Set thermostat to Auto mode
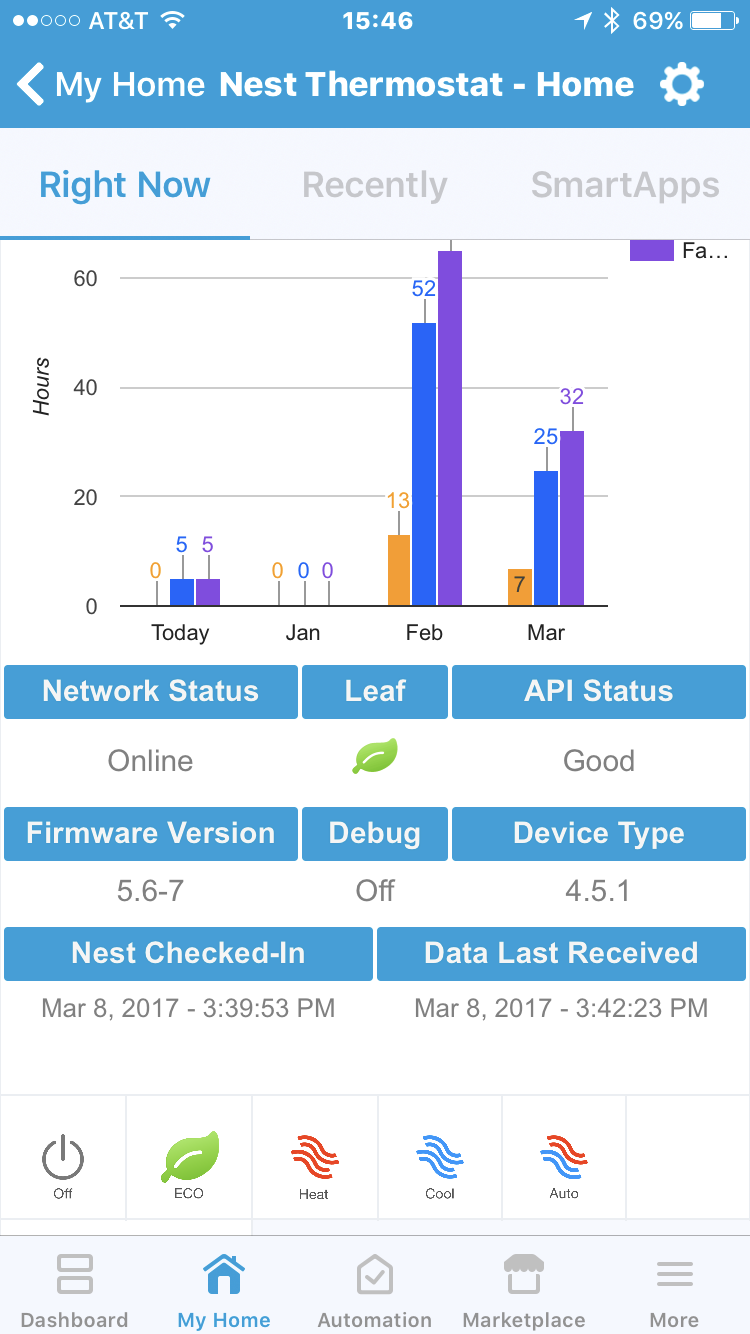750x1334 pixels. tap(564, 1165)
